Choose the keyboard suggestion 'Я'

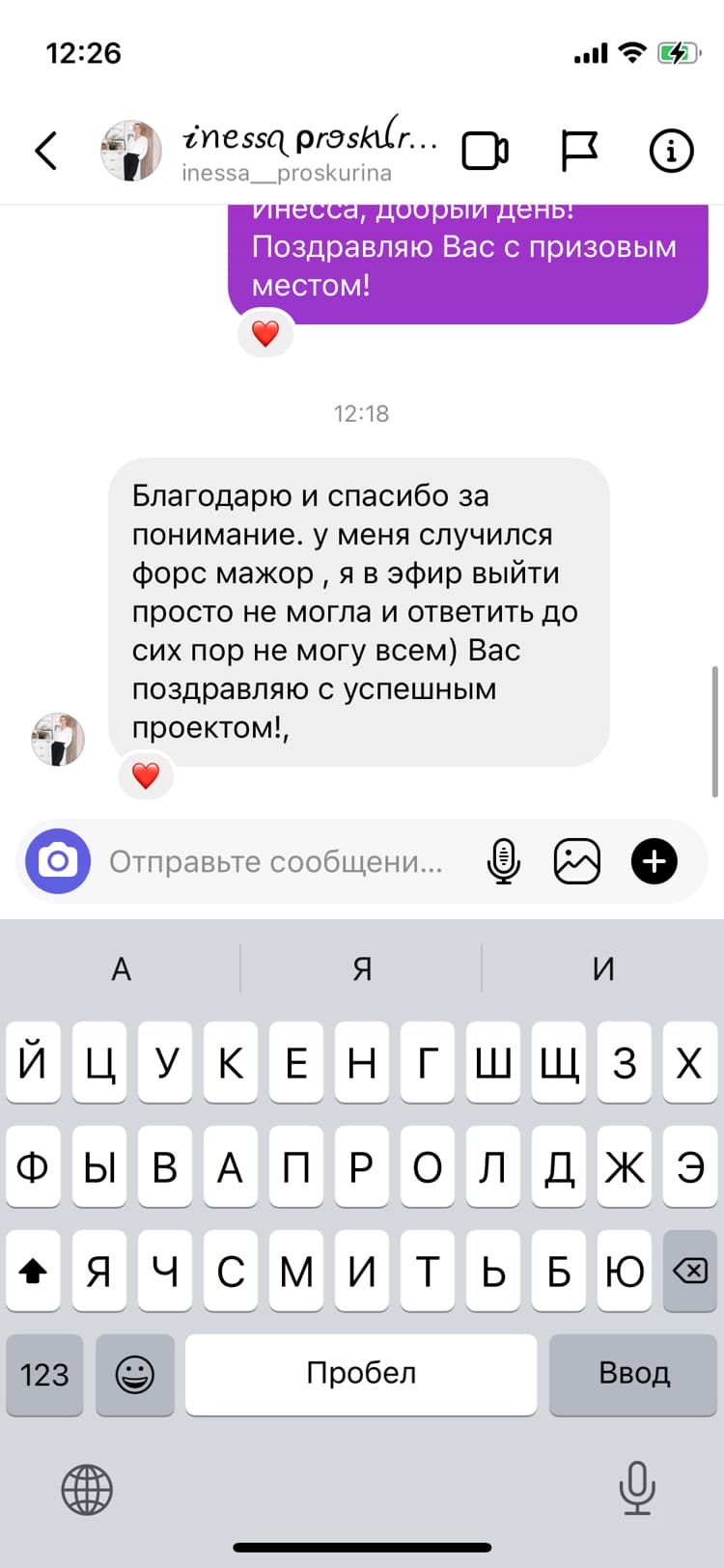point(362,967)
